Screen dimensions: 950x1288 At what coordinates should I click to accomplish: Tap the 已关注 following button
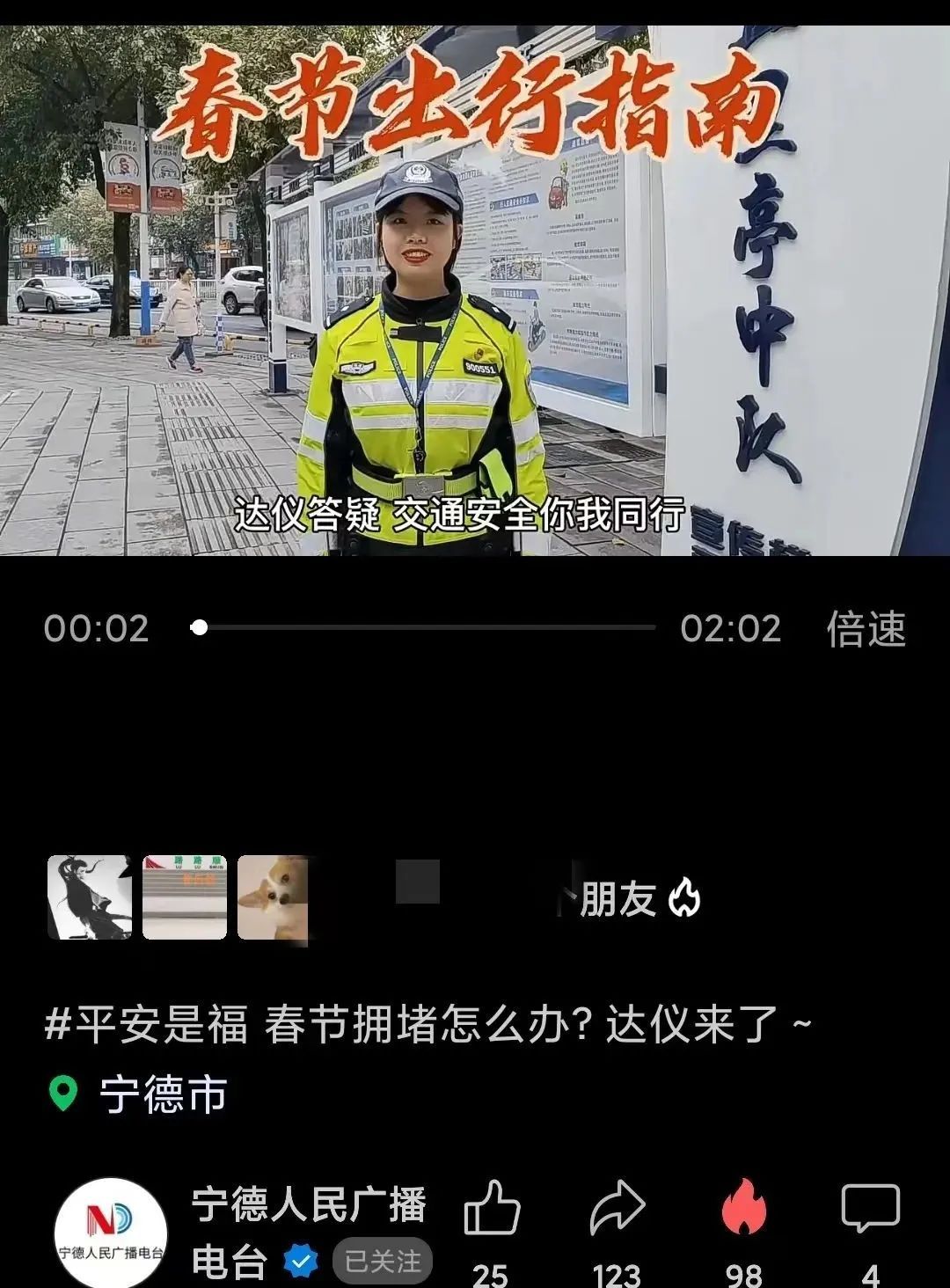point(382,1262)
